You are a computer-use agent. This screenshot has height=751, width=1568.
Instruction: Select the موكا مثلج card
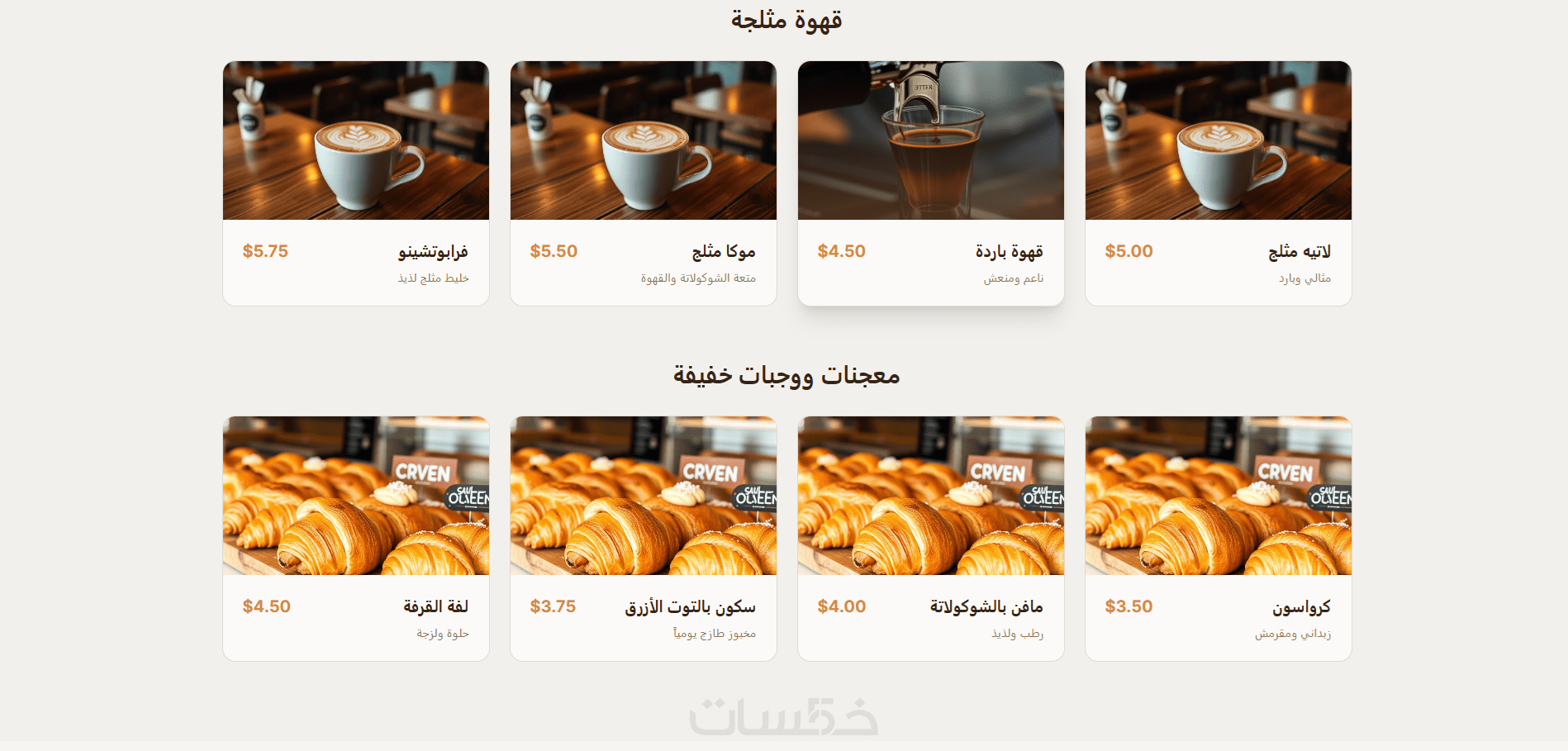pyautogui.click(x=643, y=183)
